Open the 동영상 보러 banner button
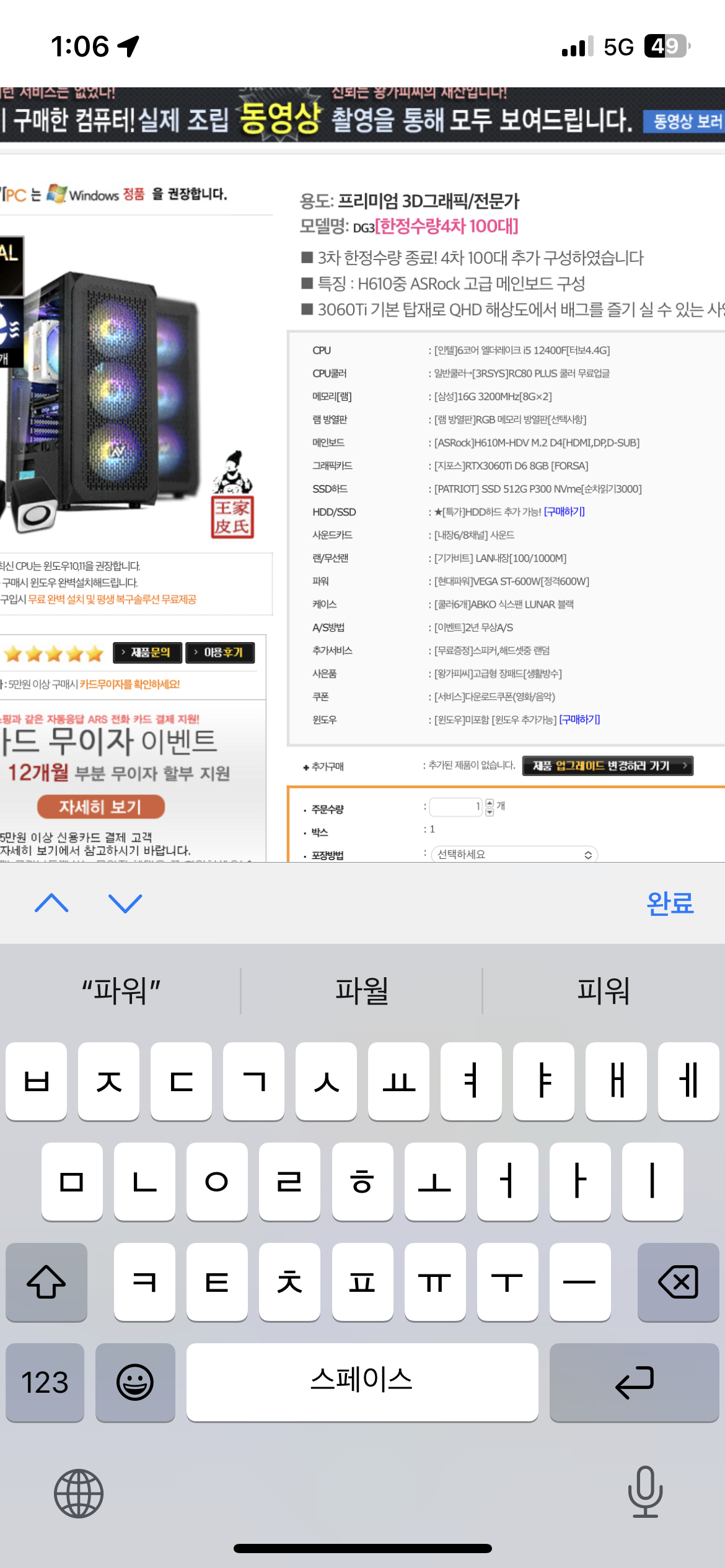 click(685, 121)
